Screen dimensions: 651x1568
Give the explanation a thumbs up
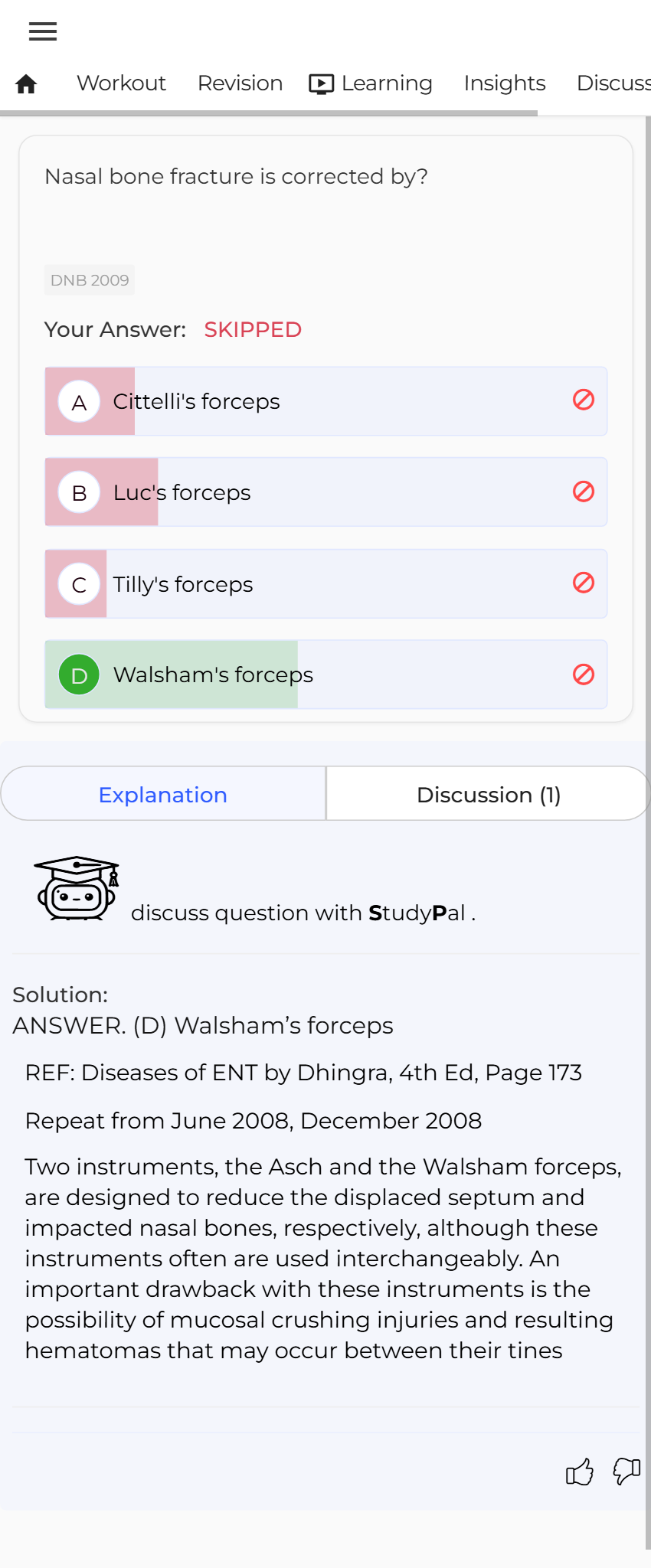click(580, 1472)
